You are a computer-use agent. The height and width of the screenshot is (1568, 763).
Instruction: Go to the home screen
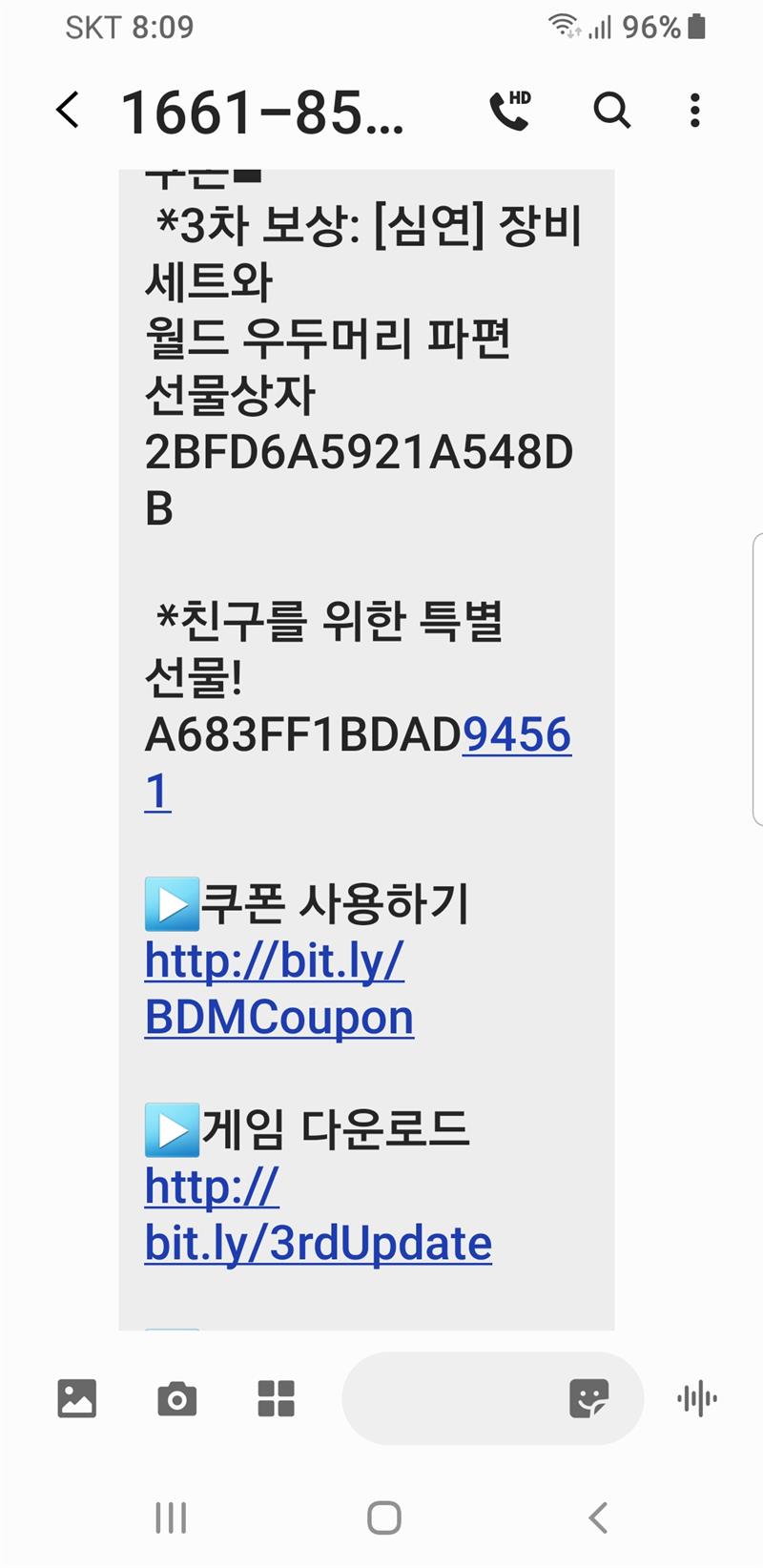coord(383,1517)
